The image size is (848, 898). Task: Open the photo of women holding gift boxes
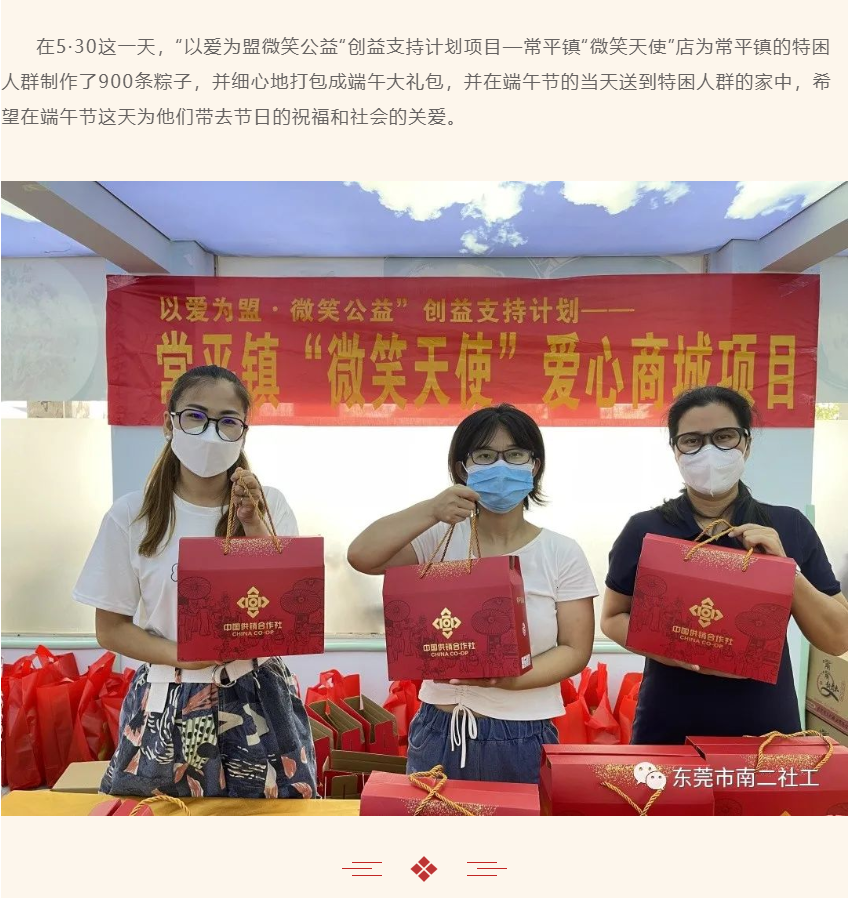(x=424, y=498)
